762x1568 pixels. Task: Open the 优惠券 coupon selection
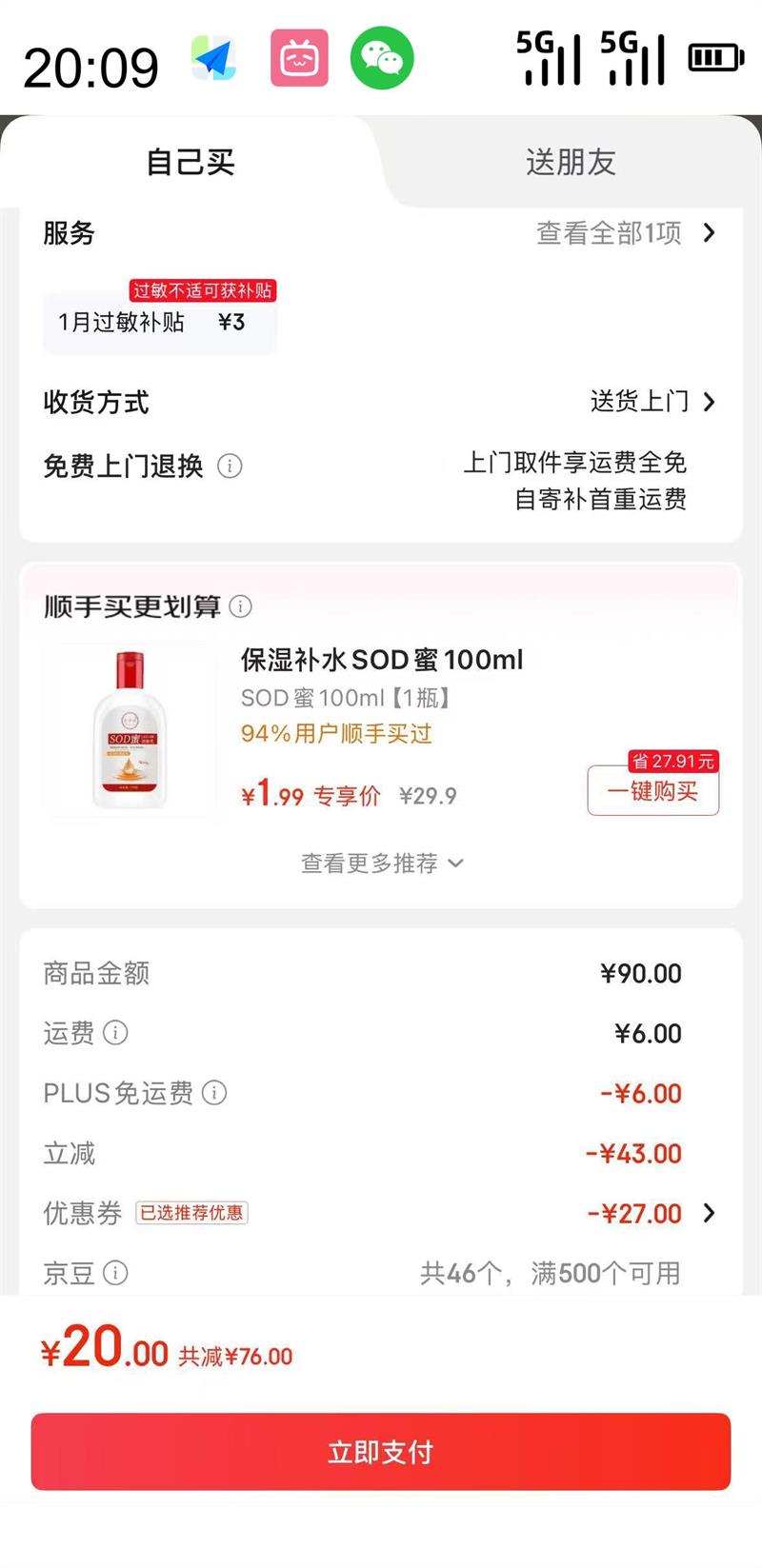(648, 1214)
